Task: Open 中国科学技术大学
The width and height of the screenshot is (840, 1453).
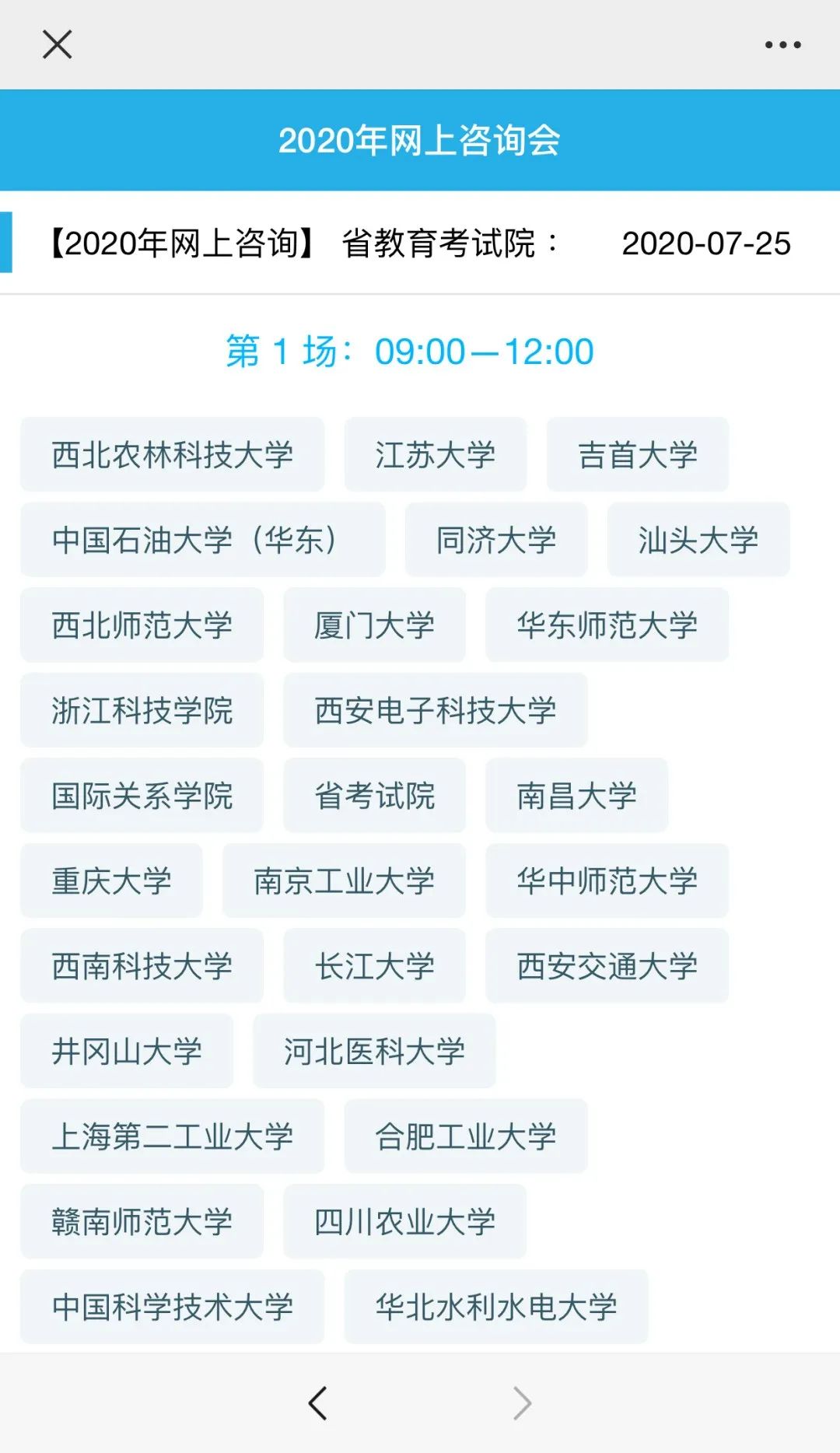Action: [x=172, y=1307]
